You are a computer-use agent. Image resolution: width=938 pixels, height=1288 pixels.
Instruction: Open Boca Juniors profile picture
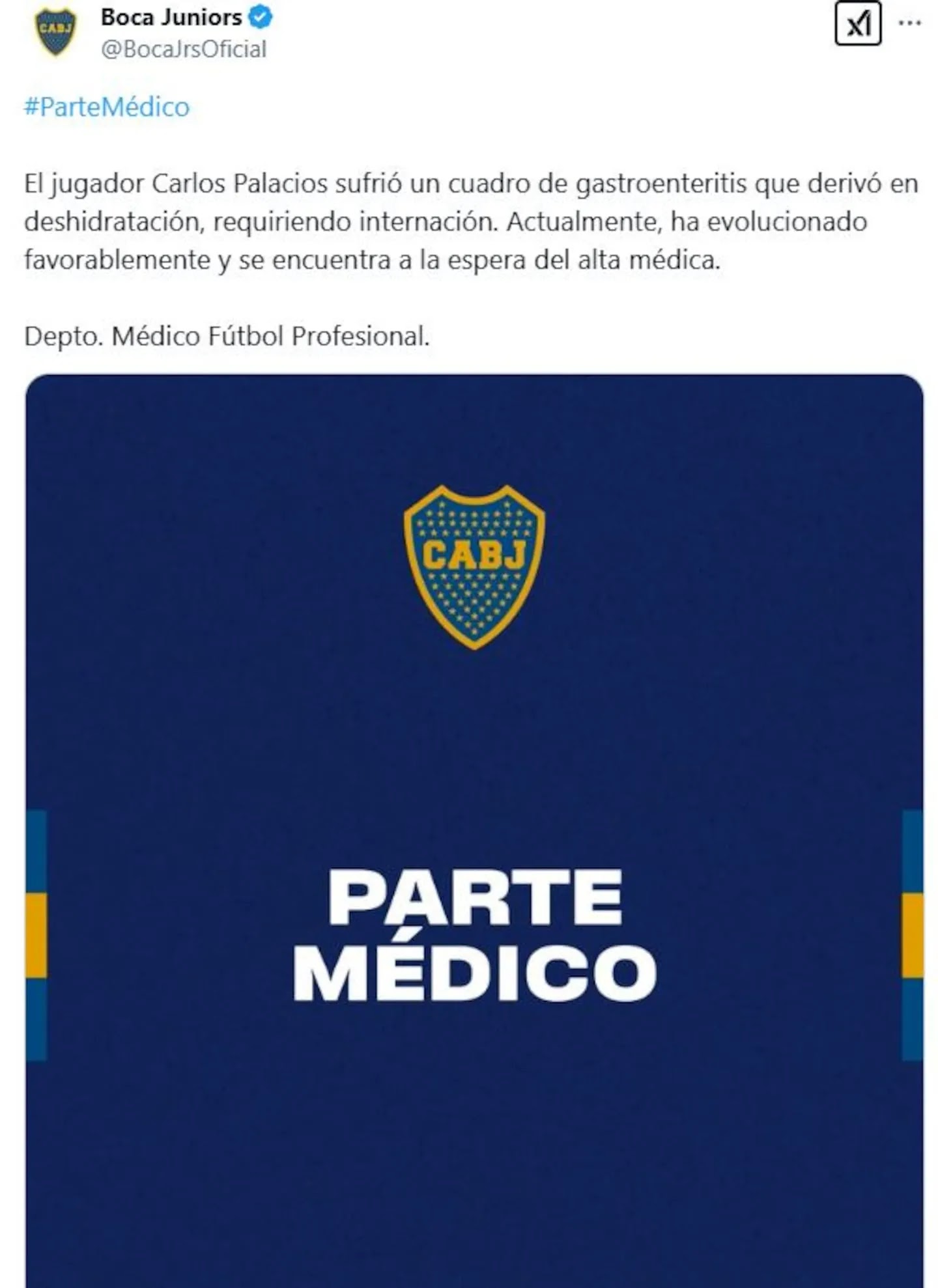coord(55,31)
